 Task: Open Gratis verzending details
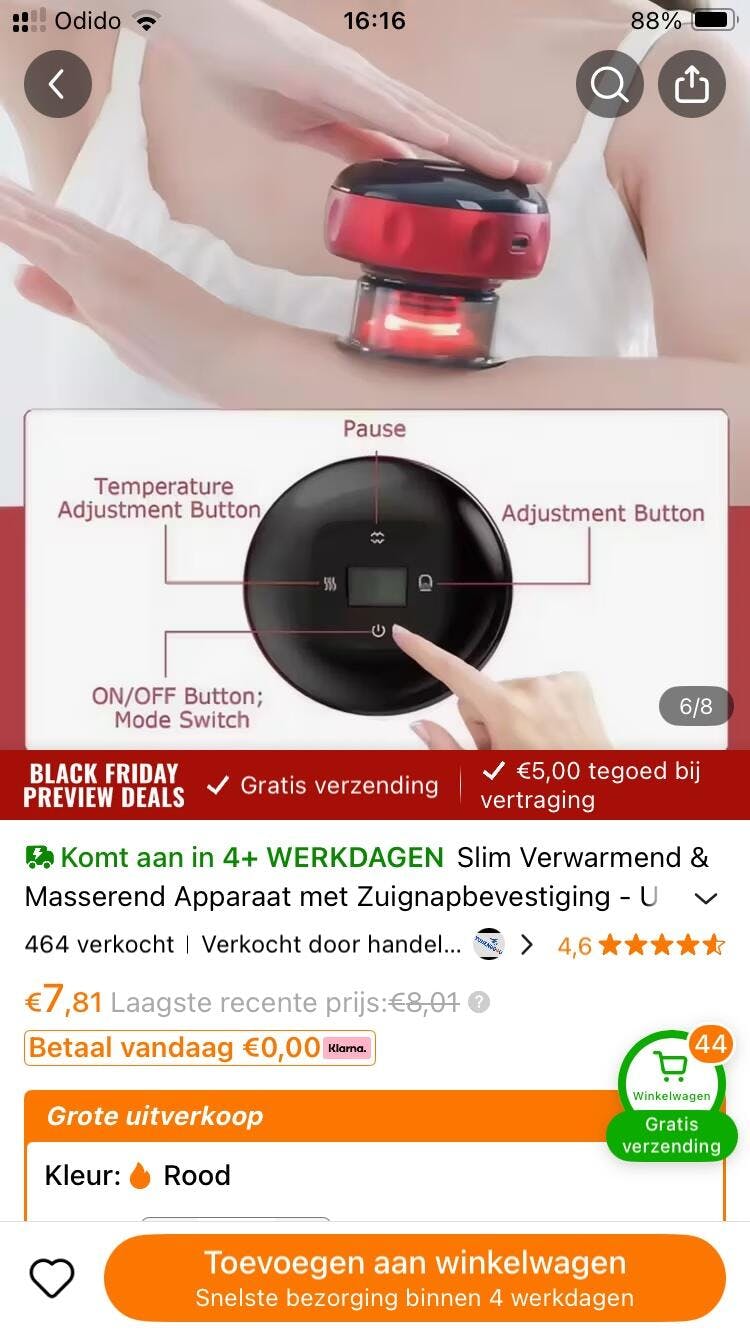tap(325, 786)
